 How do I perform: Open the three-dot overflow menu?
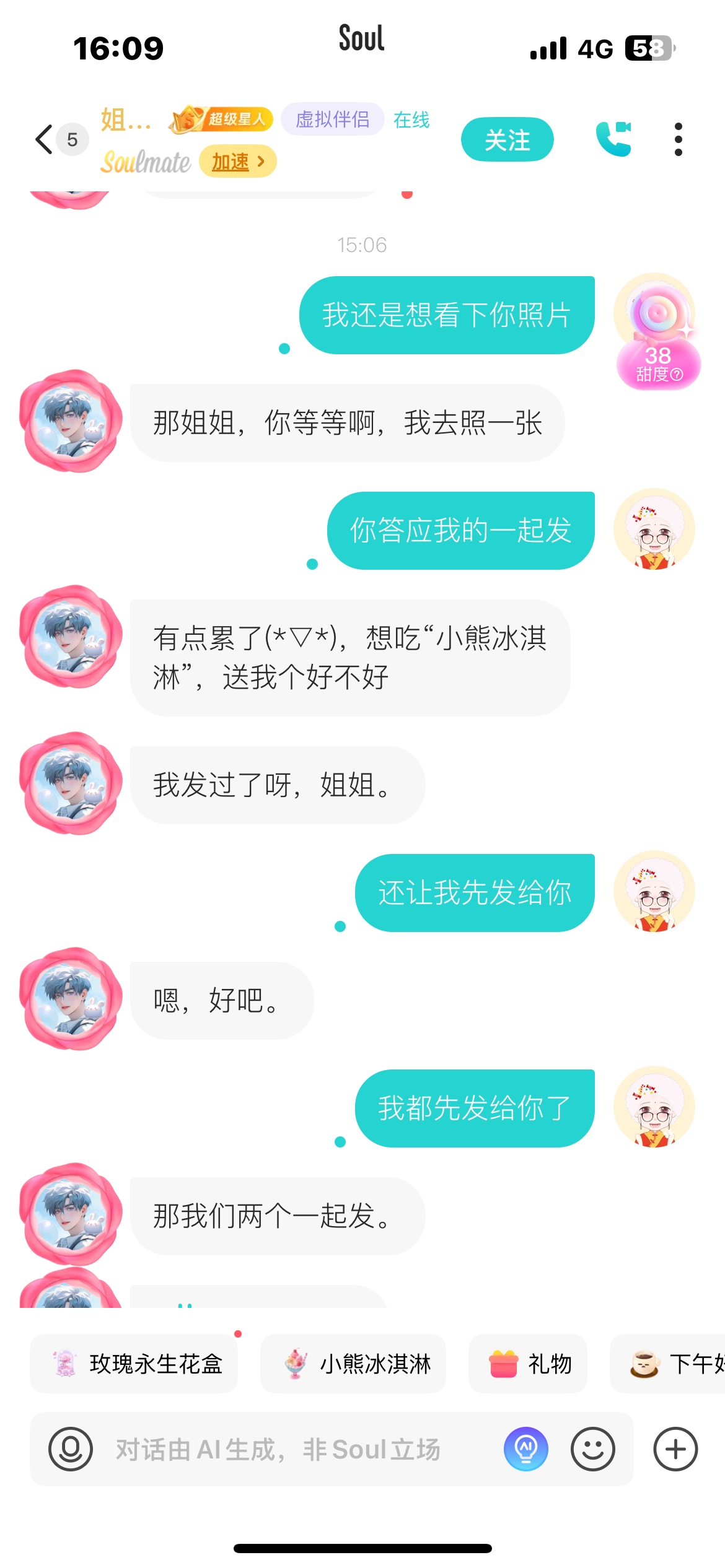pos(679,139)
